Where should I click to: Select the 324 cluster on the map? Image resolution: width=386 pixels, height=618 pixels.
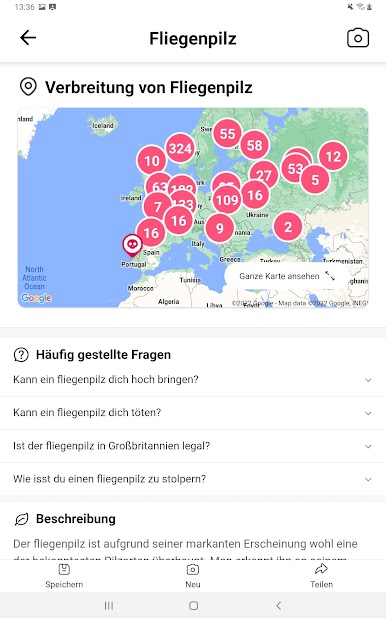(180, 149)
